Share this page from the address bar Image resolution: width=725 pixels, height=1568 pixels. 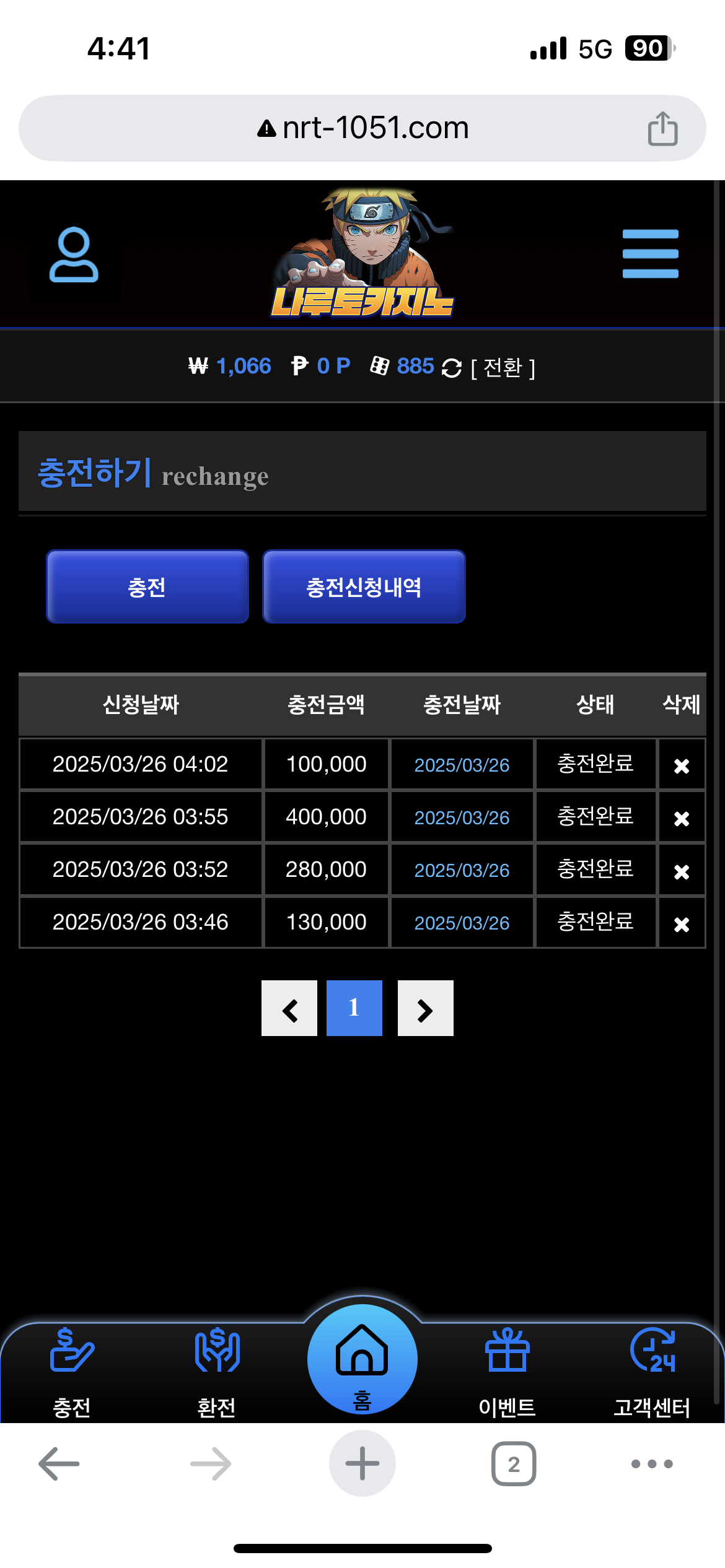pyautogui.click(x=662, y=129)
